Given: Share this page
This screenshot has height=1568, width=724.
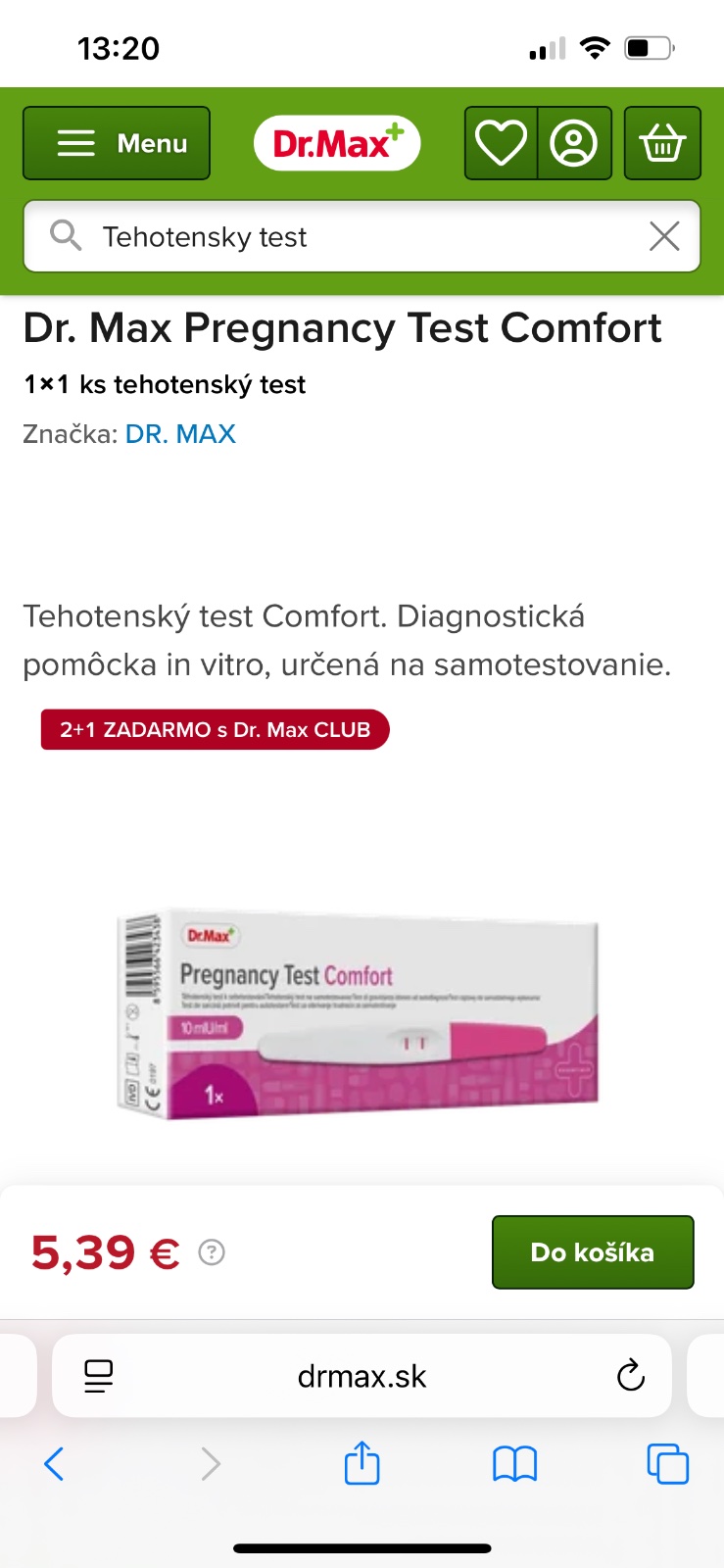Looking at the screenshot, I should (362, 1464).
